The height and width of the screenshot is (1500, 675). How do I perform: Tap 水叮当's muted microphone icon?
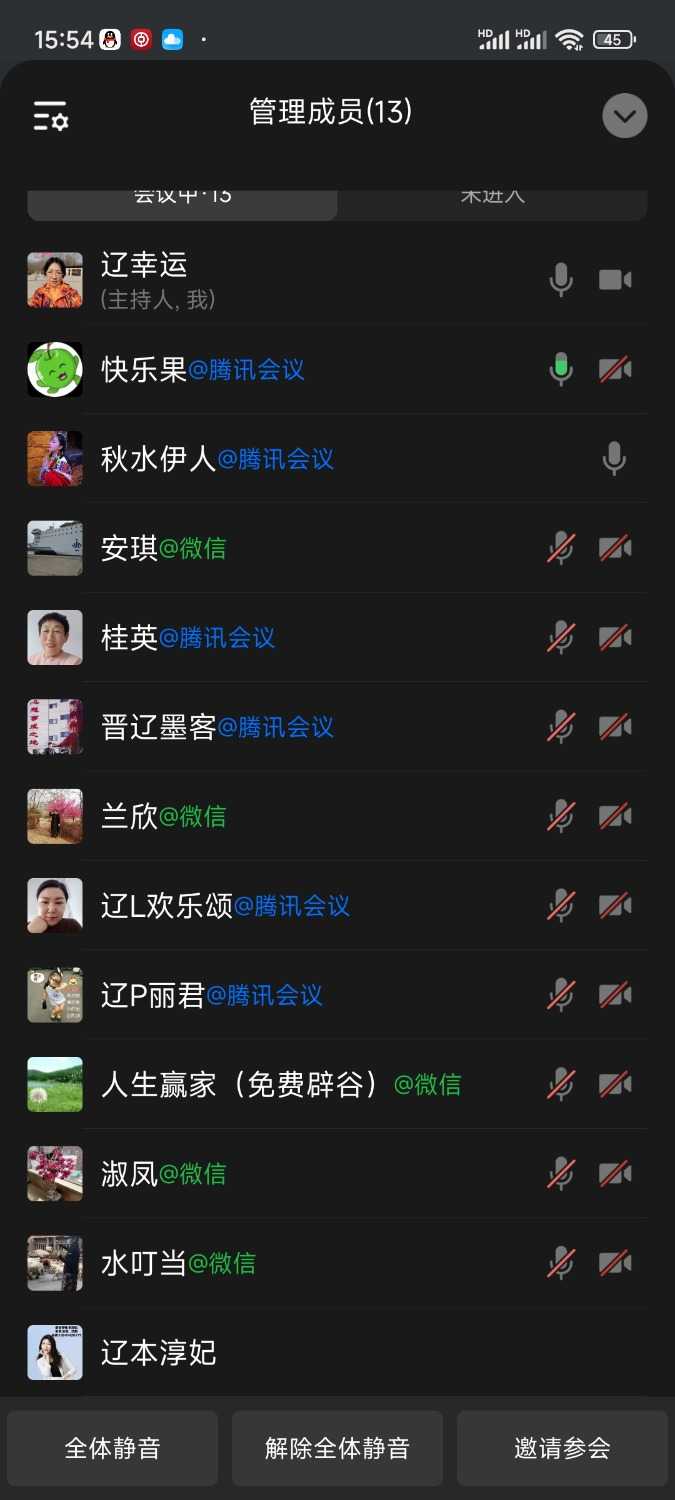coord(561,1263)
